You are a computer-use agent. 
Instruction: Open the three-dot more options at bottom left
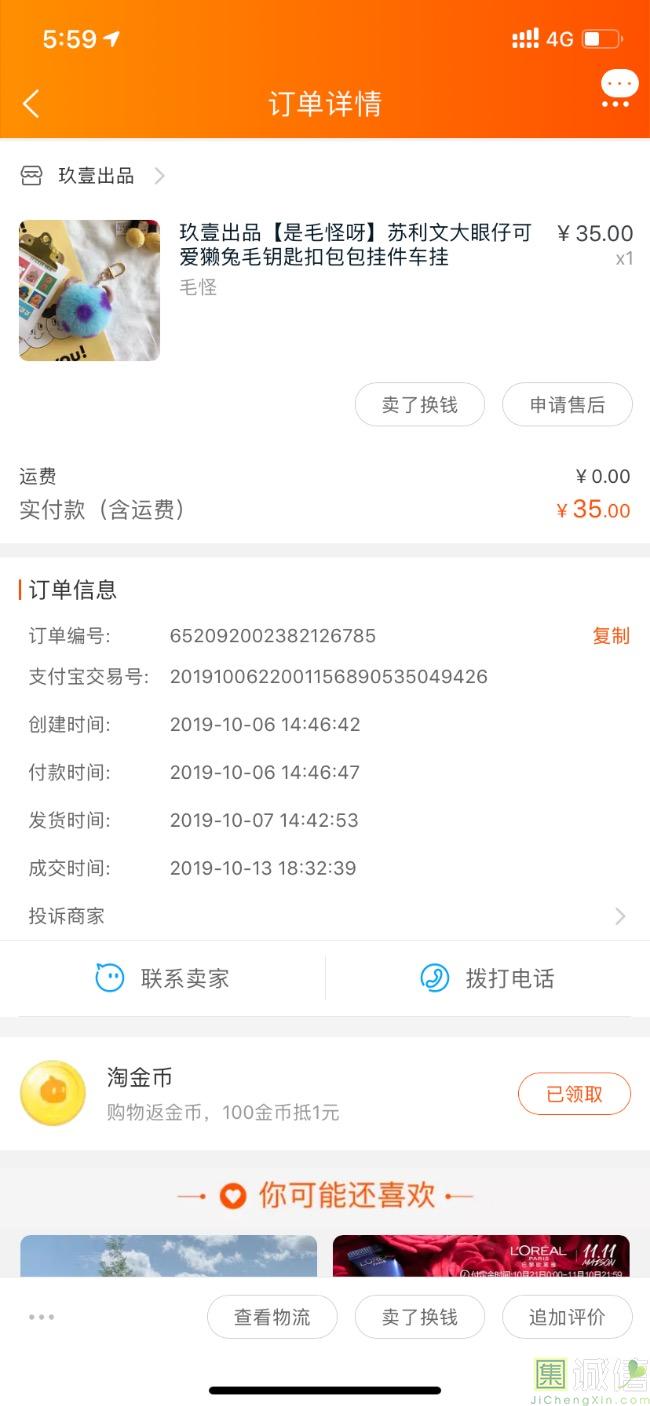[x=42, y=1317]
